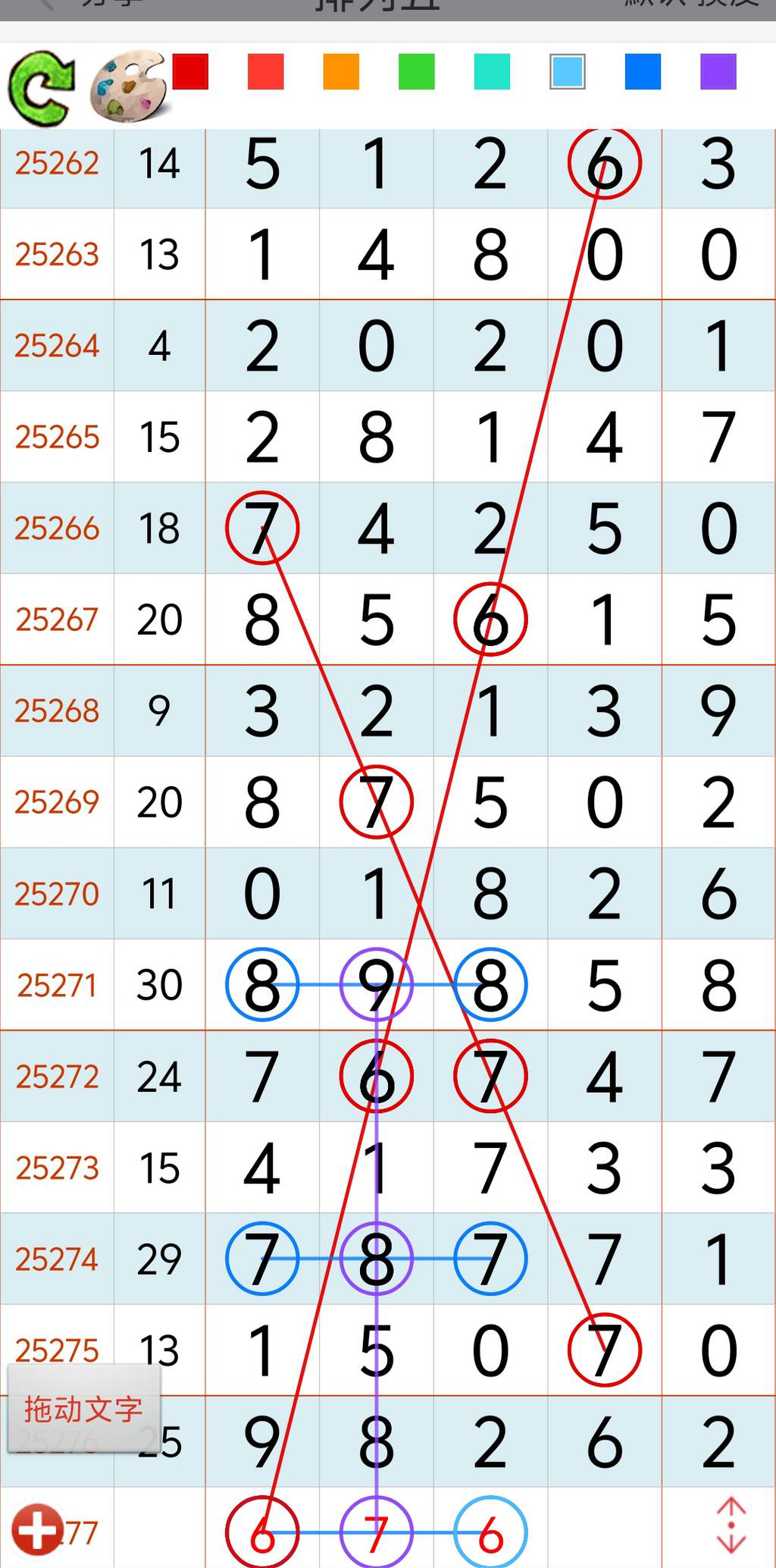
Task: Select the teal color swatch
Action: (x=491, y=72)
